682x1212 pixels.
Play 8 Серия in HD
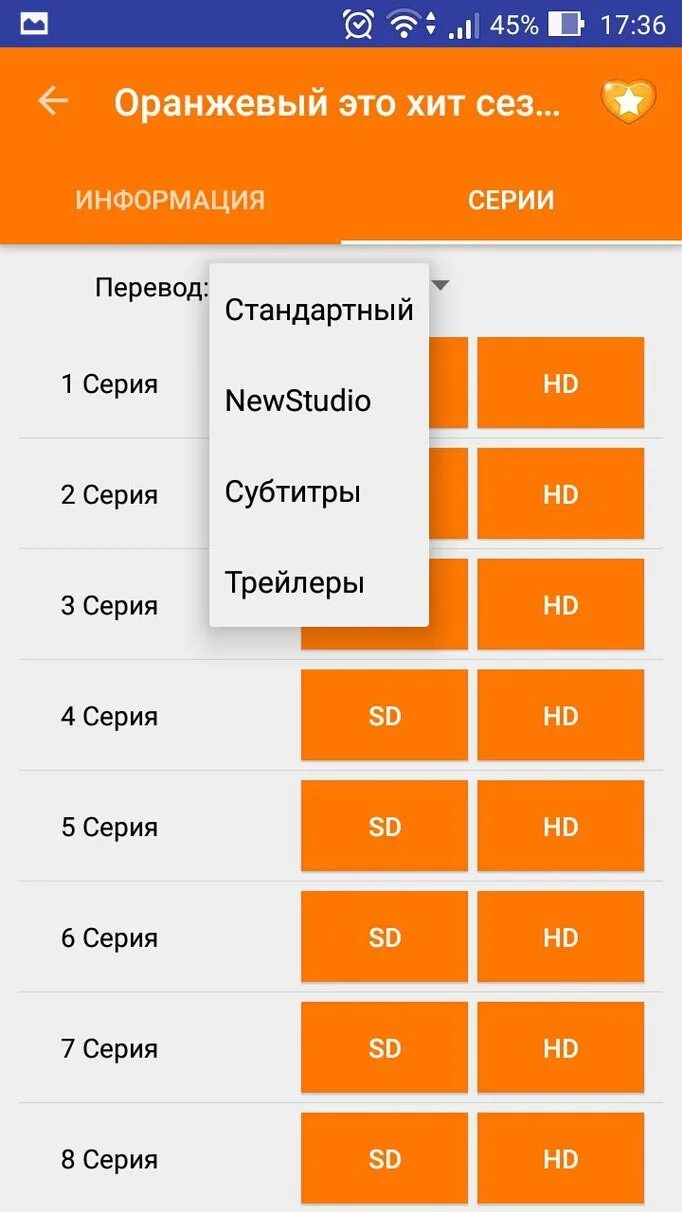560,1160
